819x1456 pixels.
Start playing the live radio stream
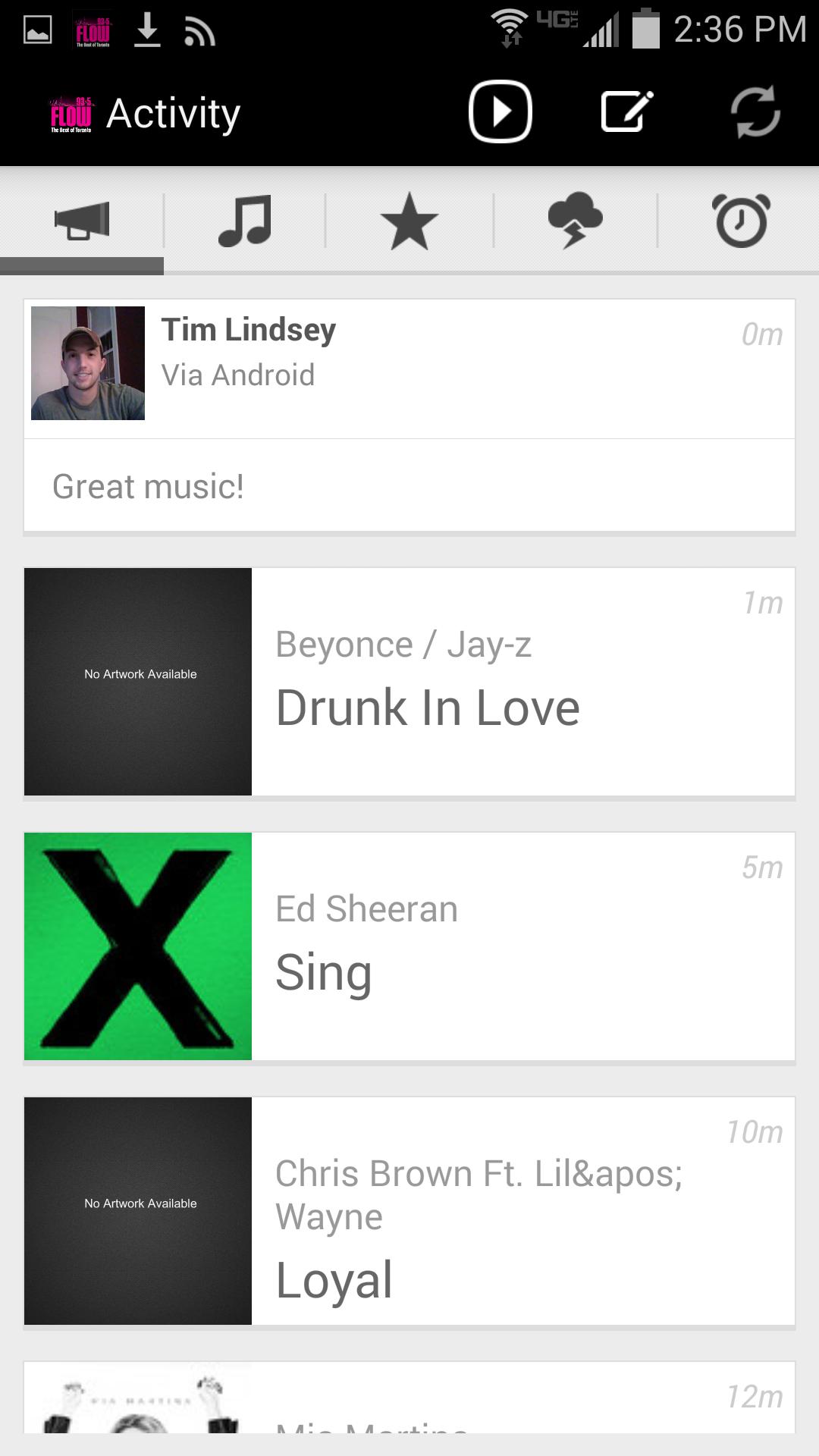pos(500,111)
